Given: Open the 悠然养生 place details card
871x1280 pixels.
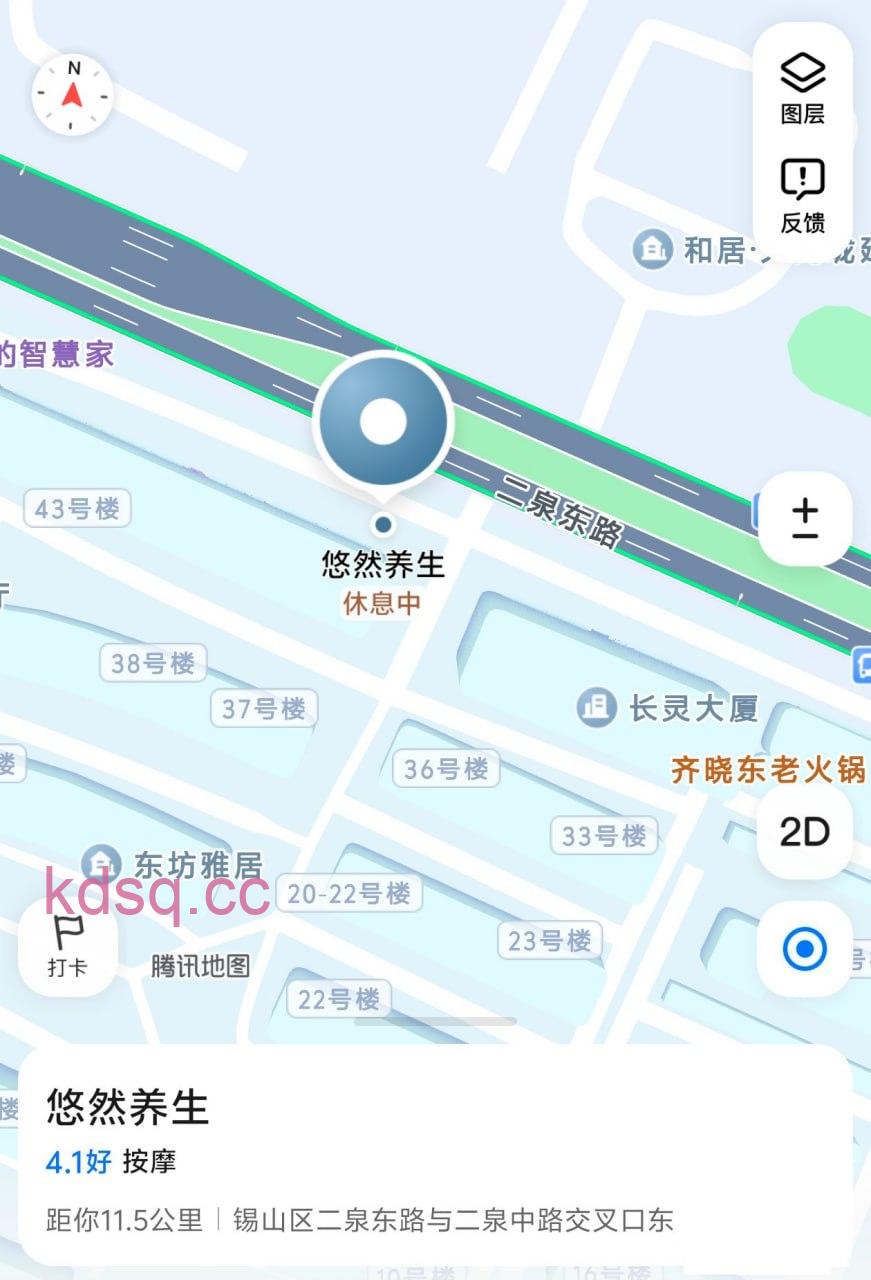Looking at the screenshot, I should coord(434,1155).
